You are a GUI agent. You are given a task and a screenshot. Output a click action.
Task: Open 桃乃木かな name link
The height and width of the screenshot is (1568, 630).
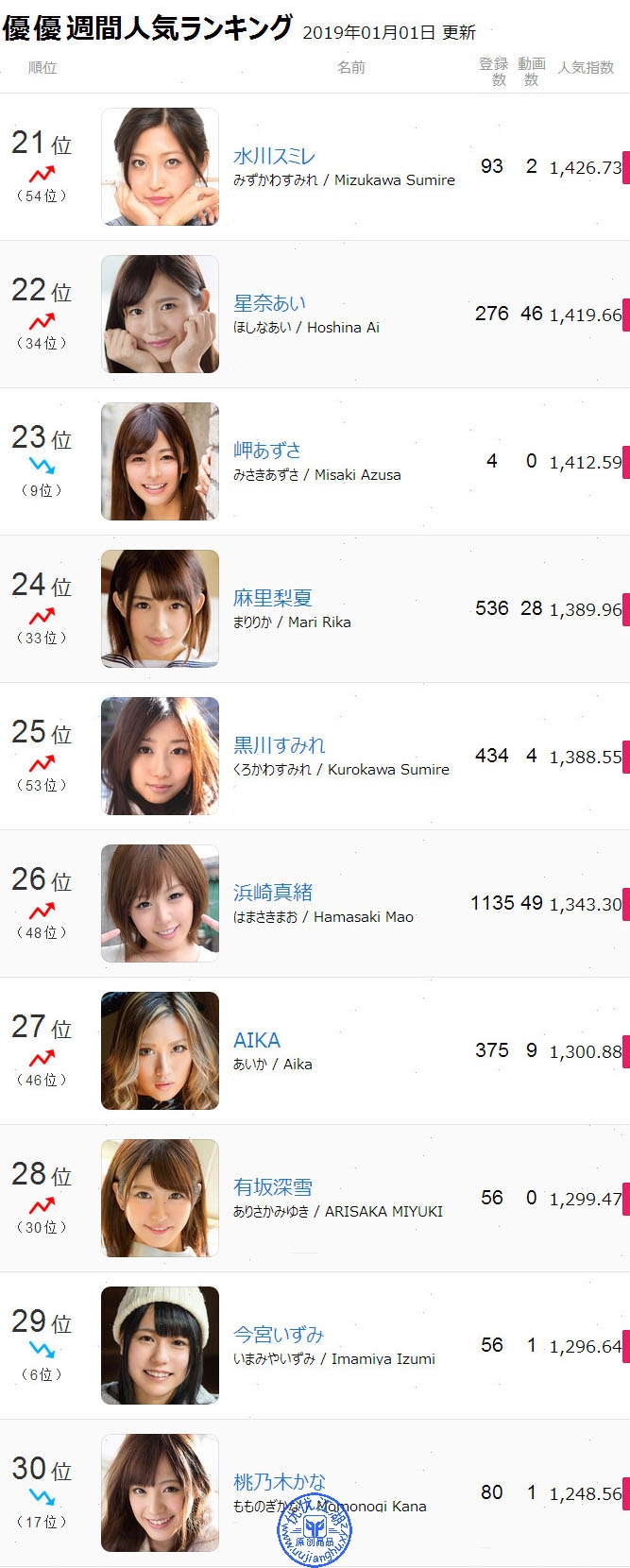coord(279,1482)
